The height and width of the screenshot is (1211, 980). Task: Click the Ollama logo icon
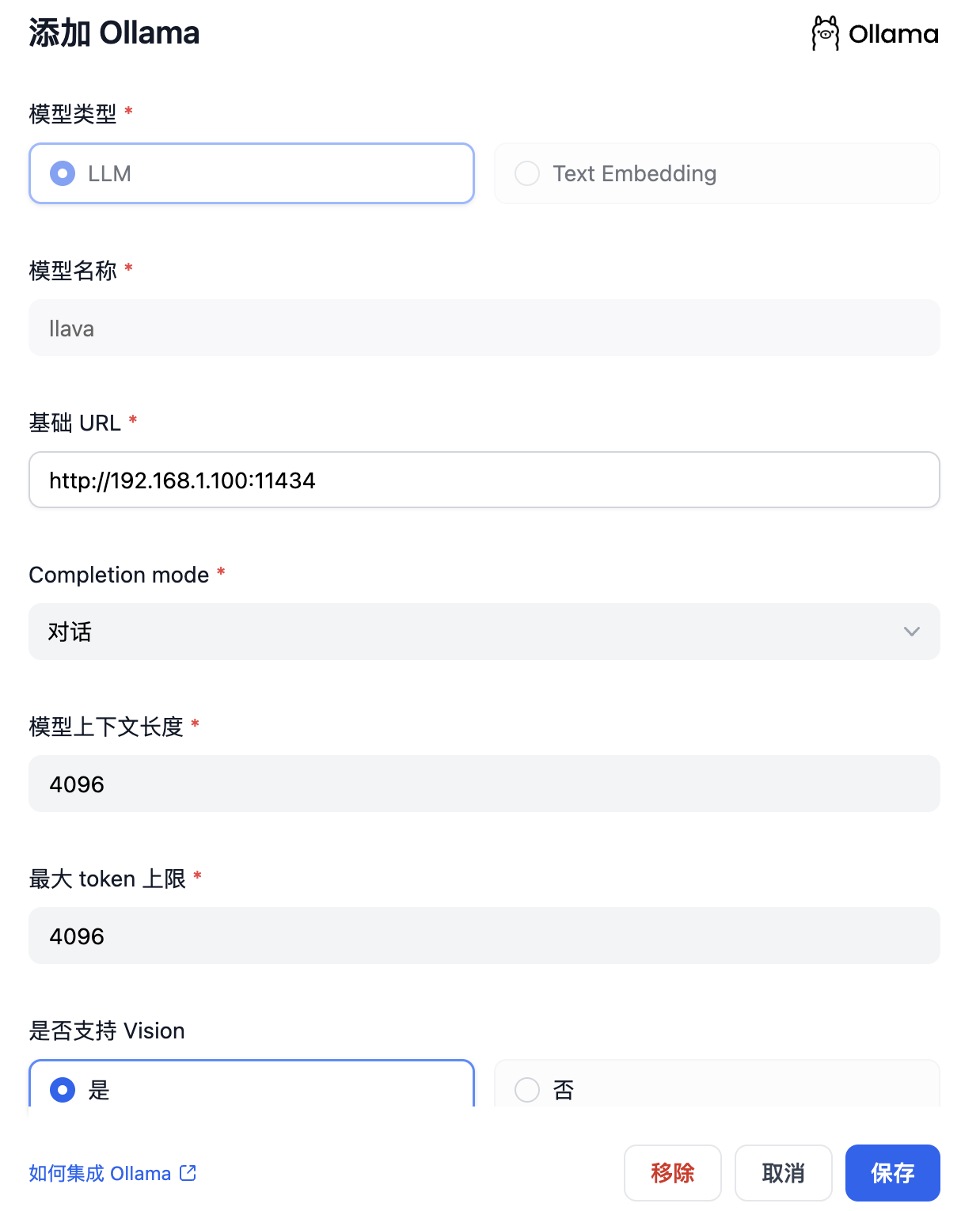[x=825, y=33]
